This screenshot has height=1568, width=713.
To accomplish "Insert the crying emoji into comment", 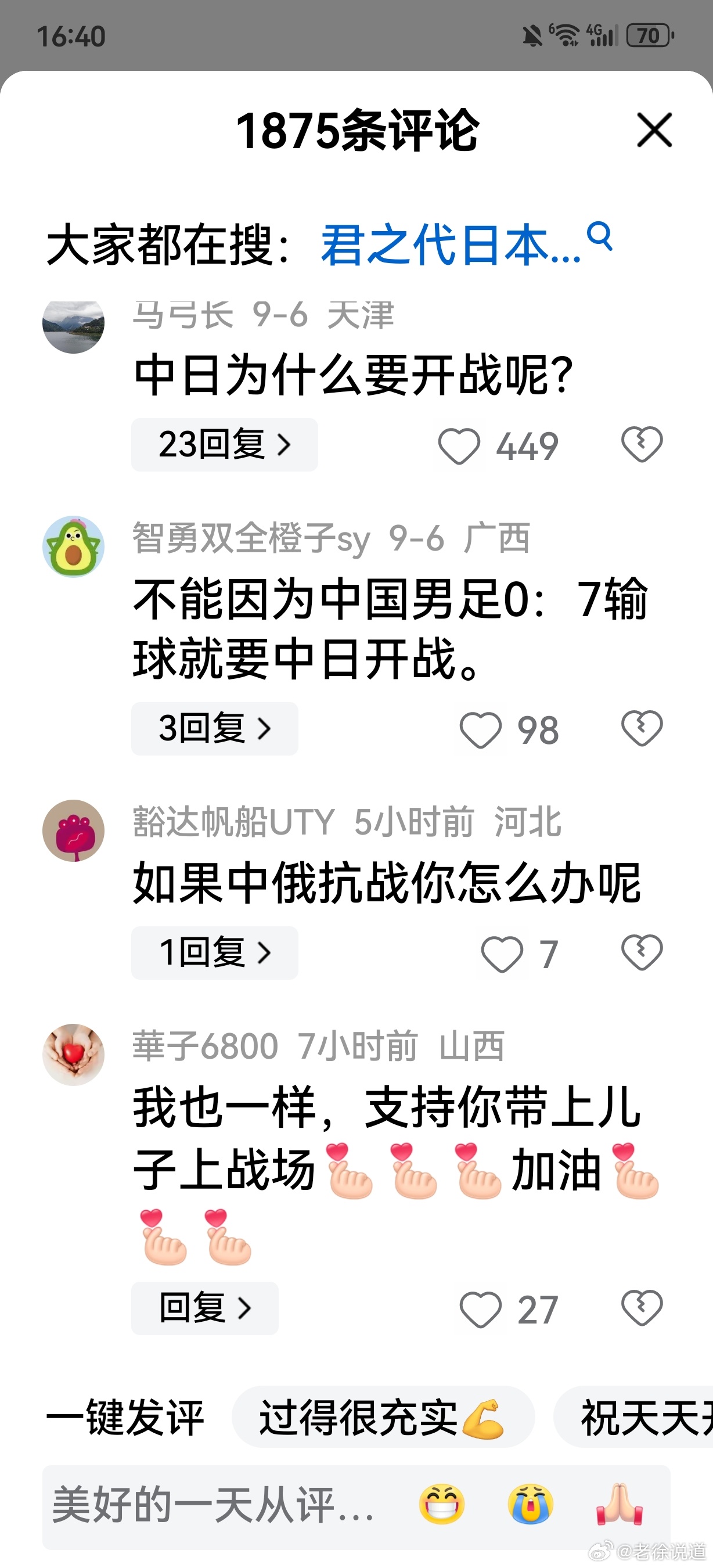I will tap(531, 1504).
